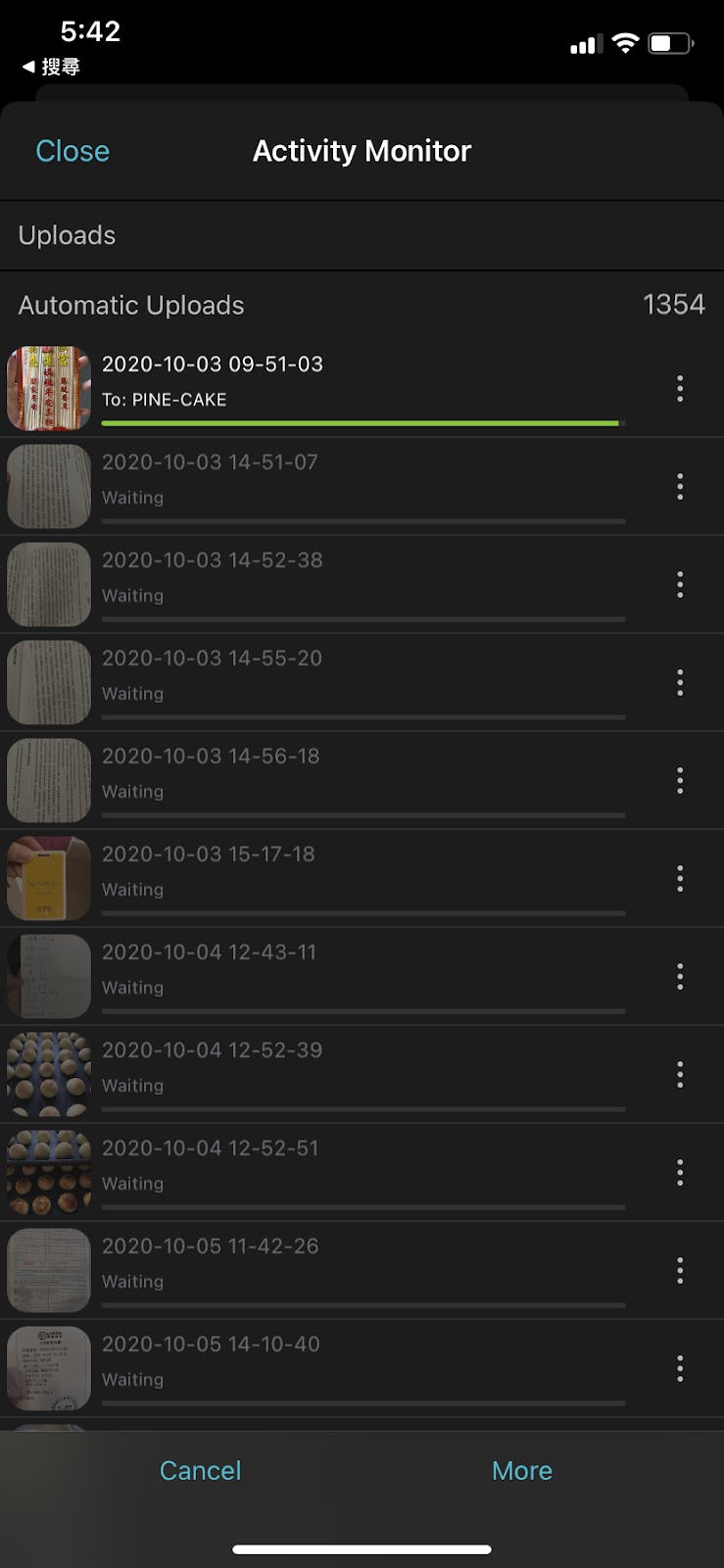
Task: Open options for upload 2020-10-03 15-17-18
Action: pos(680,879)
